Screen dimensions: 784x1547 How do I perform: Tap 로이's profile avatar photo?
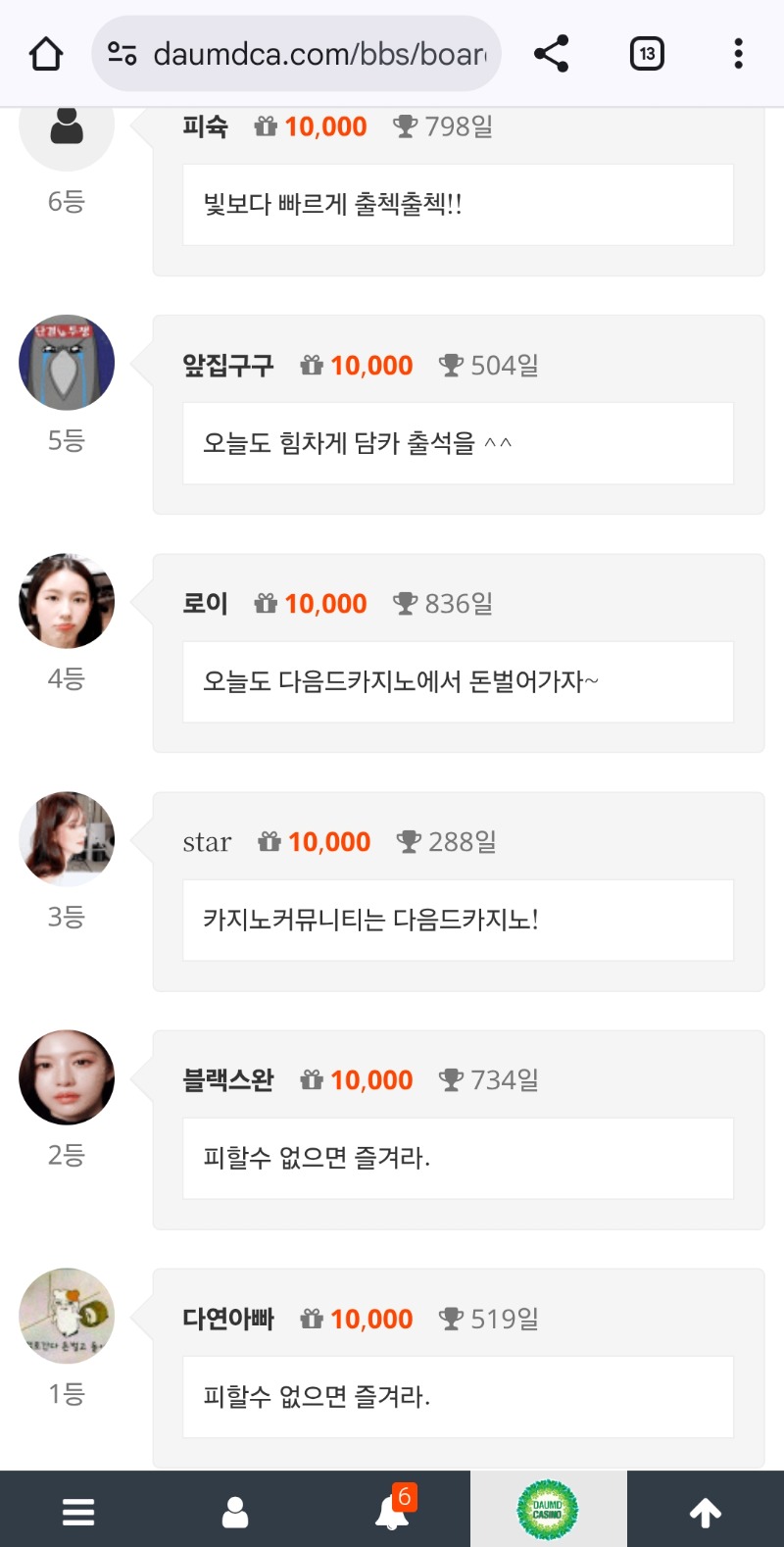point(66,600)
